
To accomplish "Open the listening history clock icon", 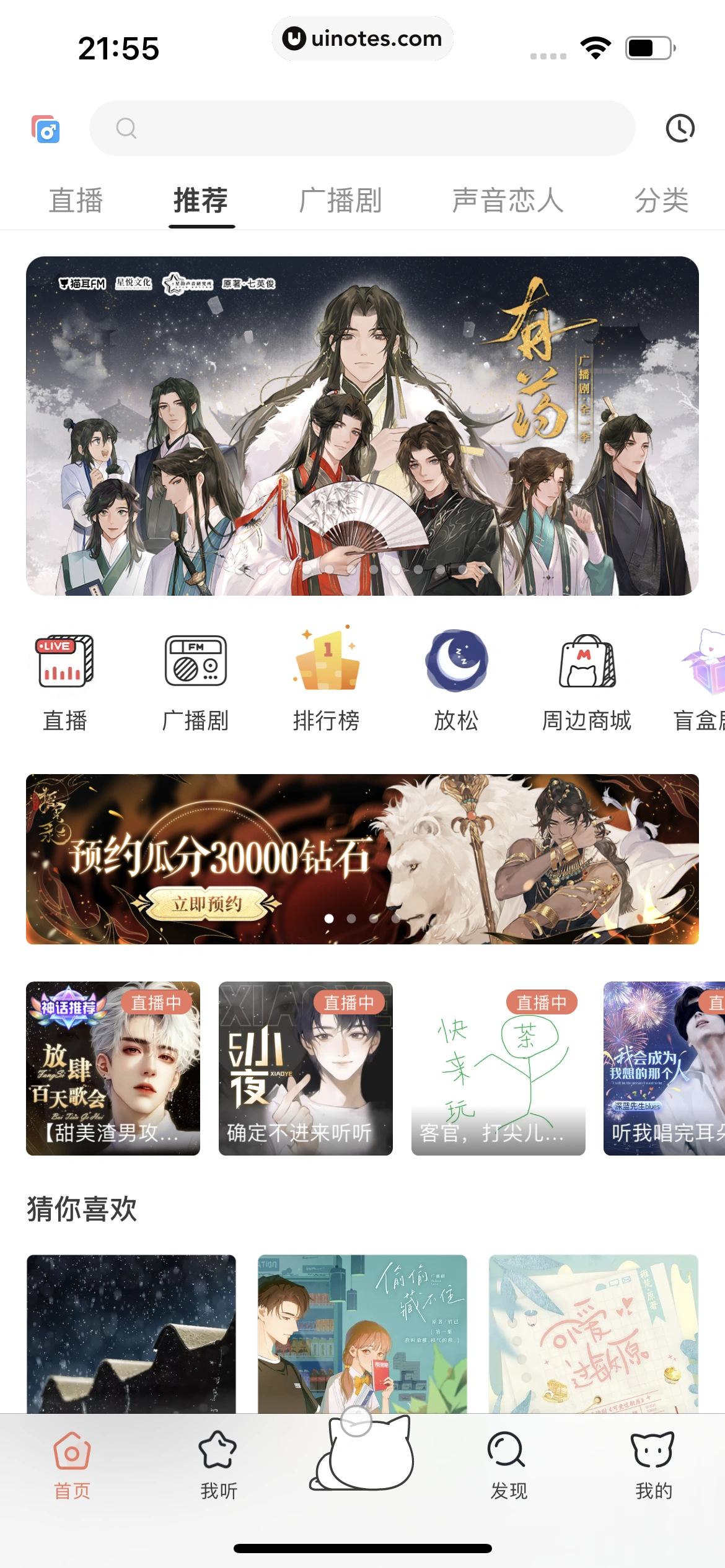I will (x=680, y=128).
